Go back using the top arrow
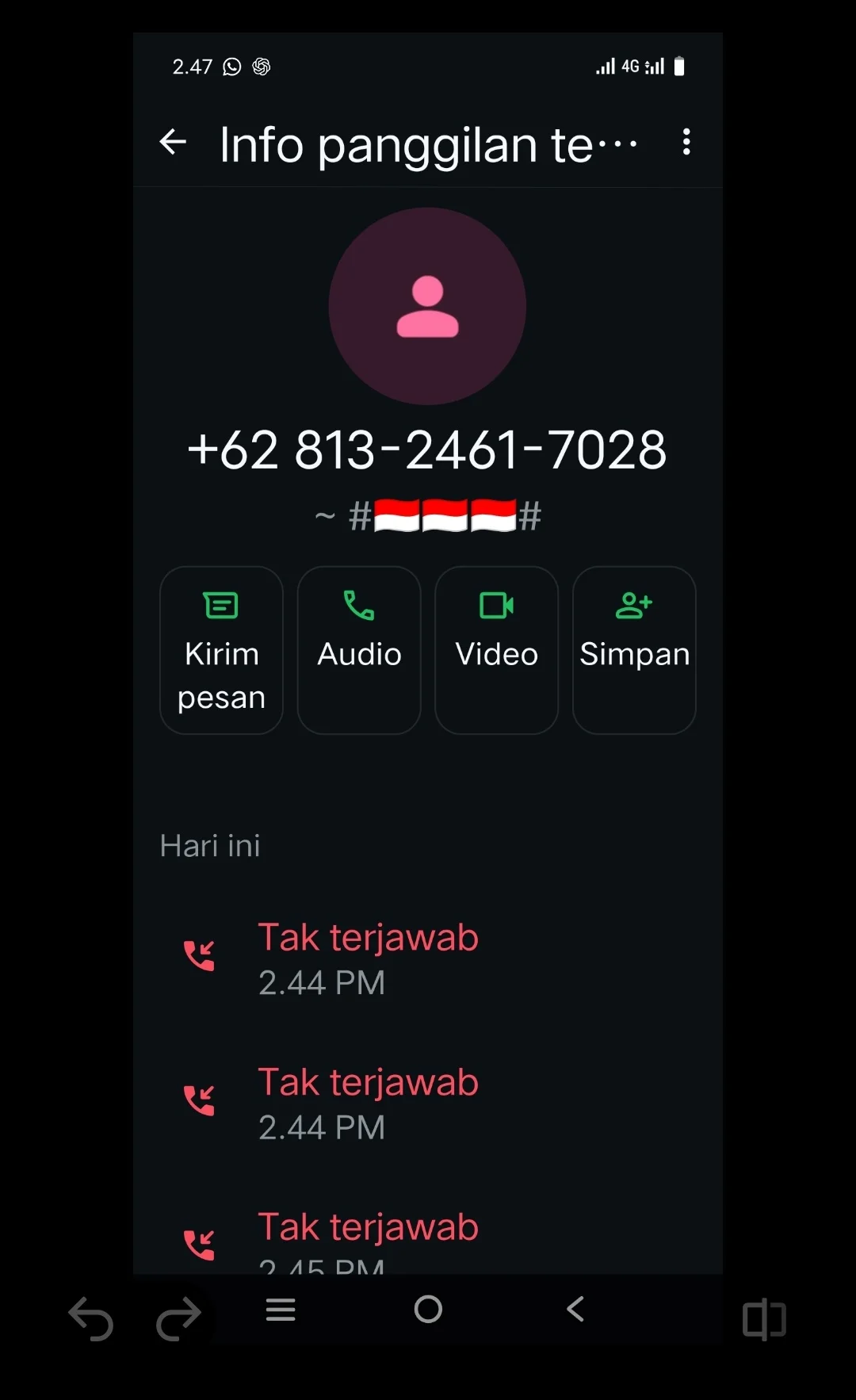Screen dimensions: 856x1400 tap(173, 143)
